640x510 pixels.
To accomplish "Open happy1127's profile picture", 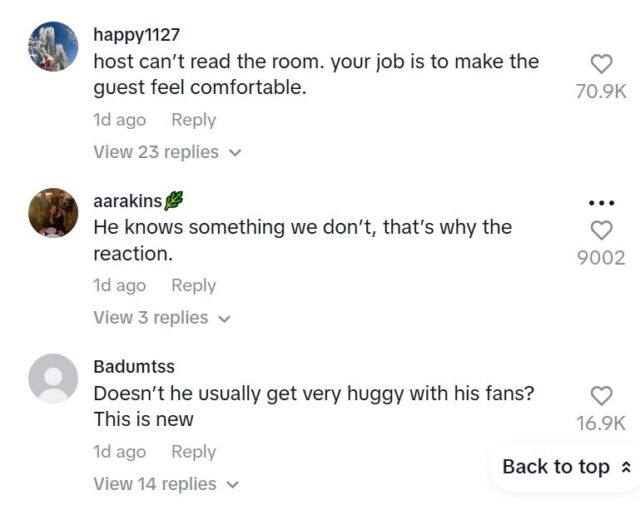I will (53, 47).
